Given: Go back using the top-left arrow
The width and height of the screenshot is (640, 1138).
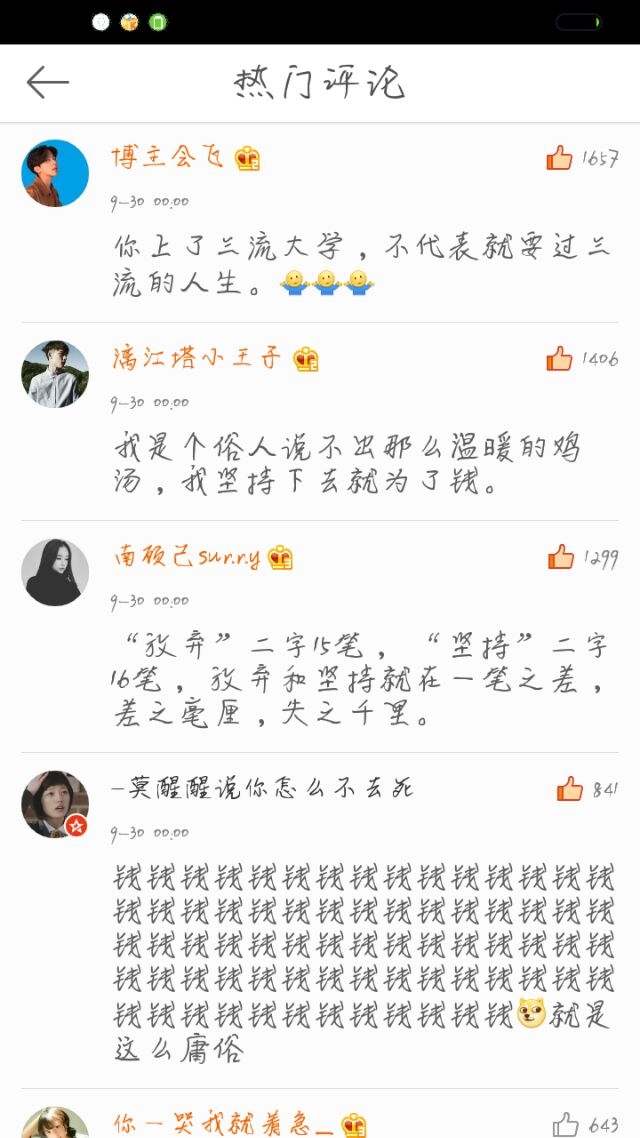Looking at the screenshot, I should [48, 82].
